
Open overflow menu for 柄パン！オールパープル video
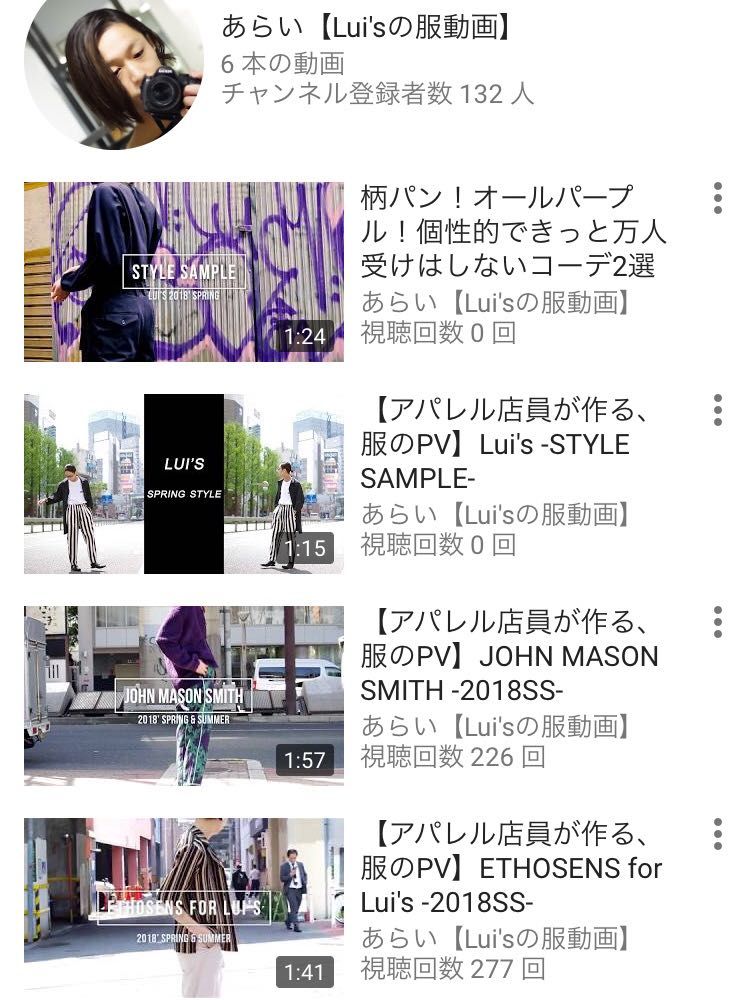point(717,198)
